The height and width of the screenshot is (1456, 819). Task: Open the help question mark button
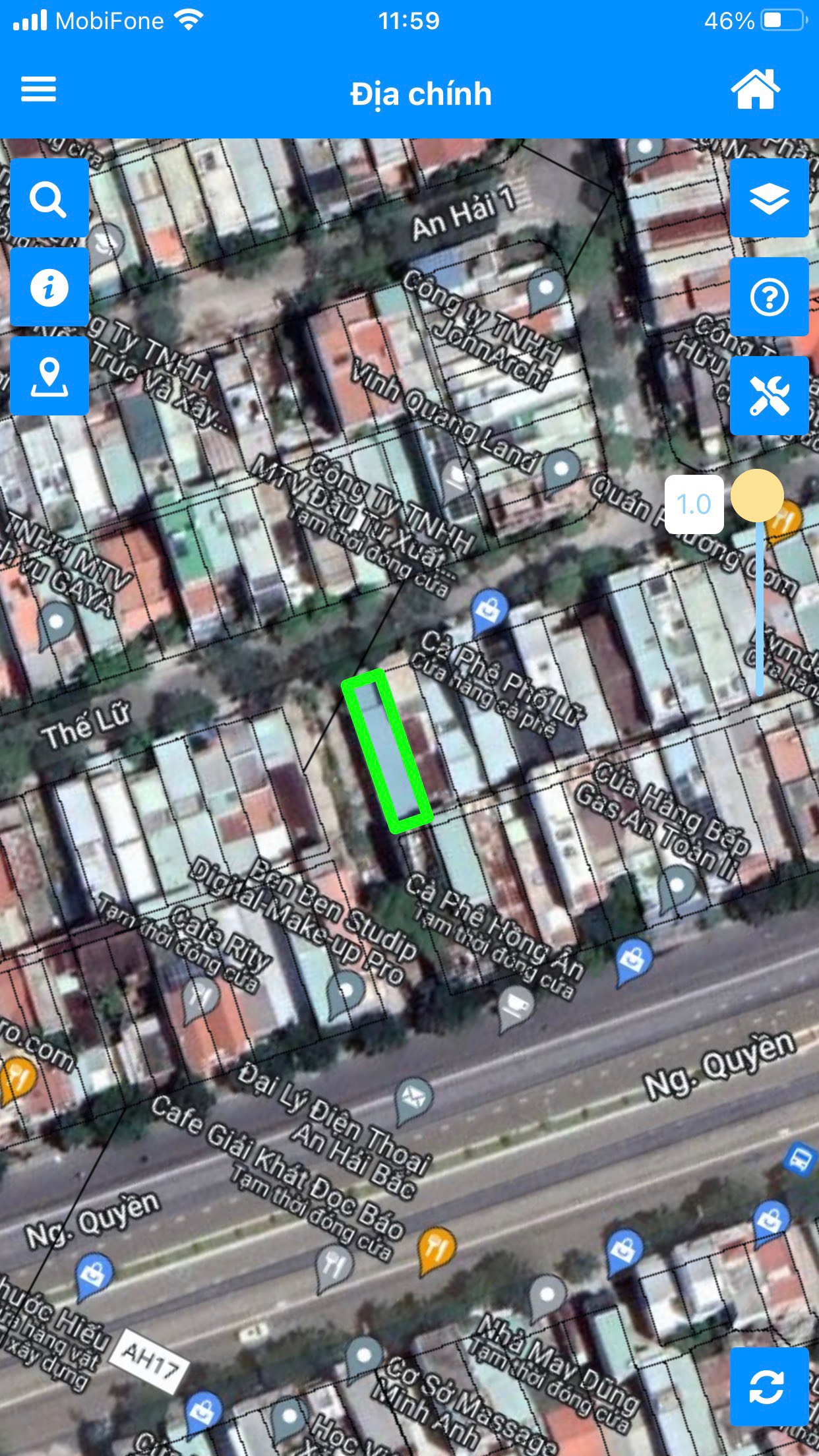[770, 297]
